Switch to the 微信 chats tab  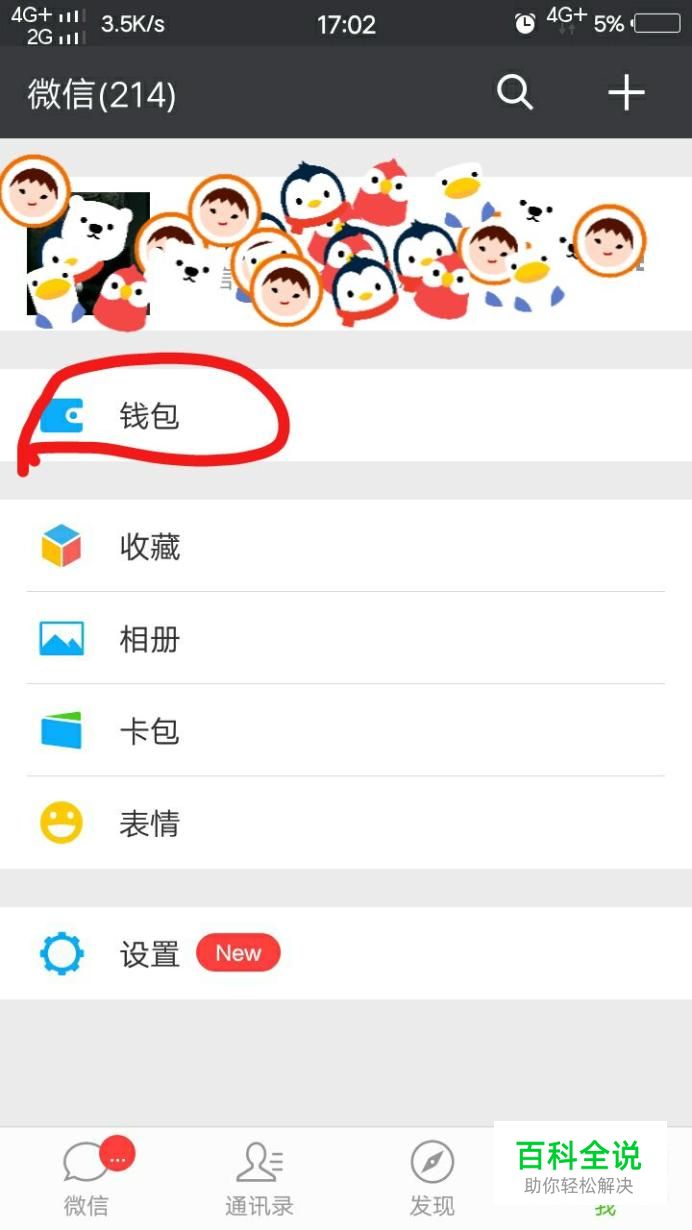click(x=87, y=1178)
